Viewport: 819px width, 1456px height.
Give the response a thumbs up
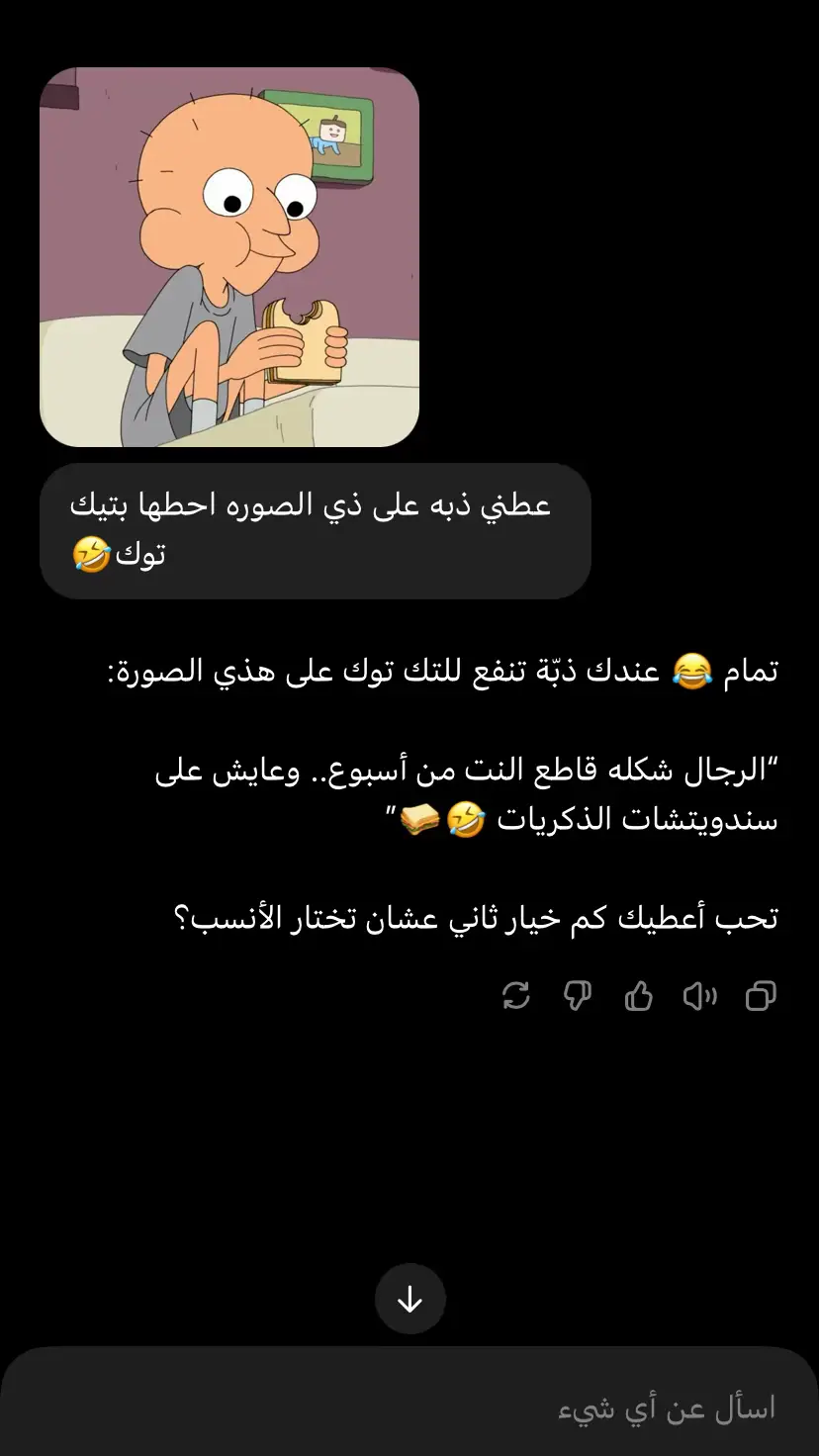click(x=639, y=995)
